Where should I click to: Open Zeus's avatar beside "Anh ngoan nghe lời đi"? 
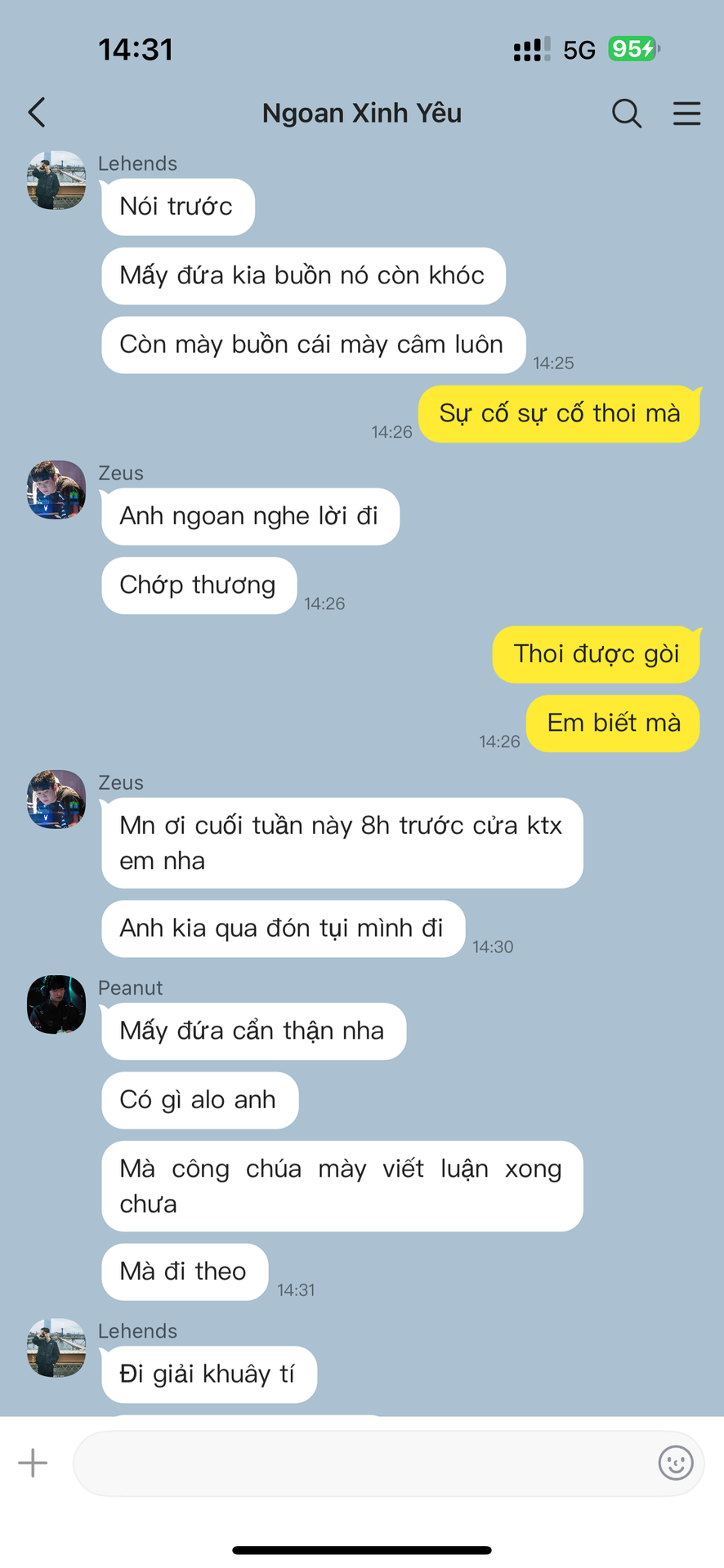pyautogui.click(x=56, y=489)
